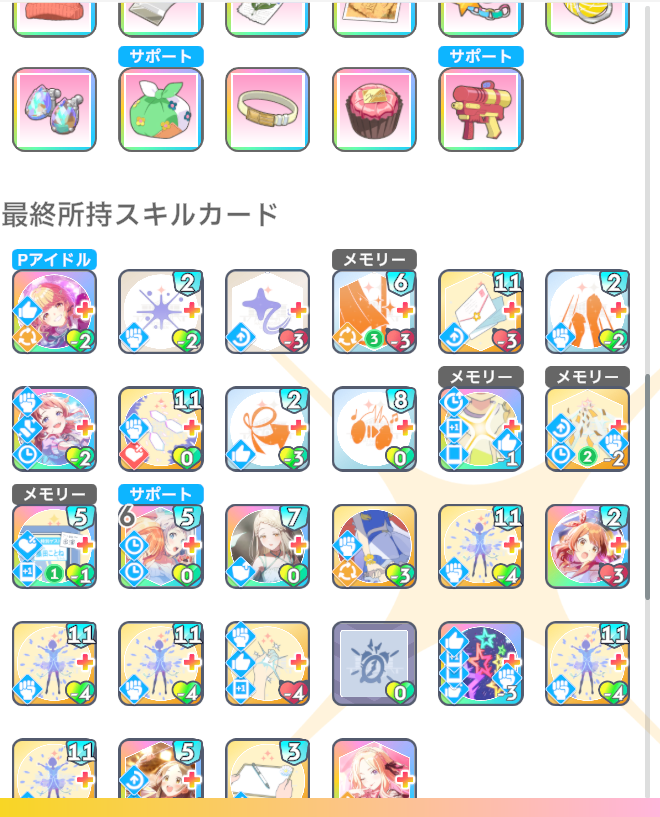Open the crystal earrings item

[54, 110]
